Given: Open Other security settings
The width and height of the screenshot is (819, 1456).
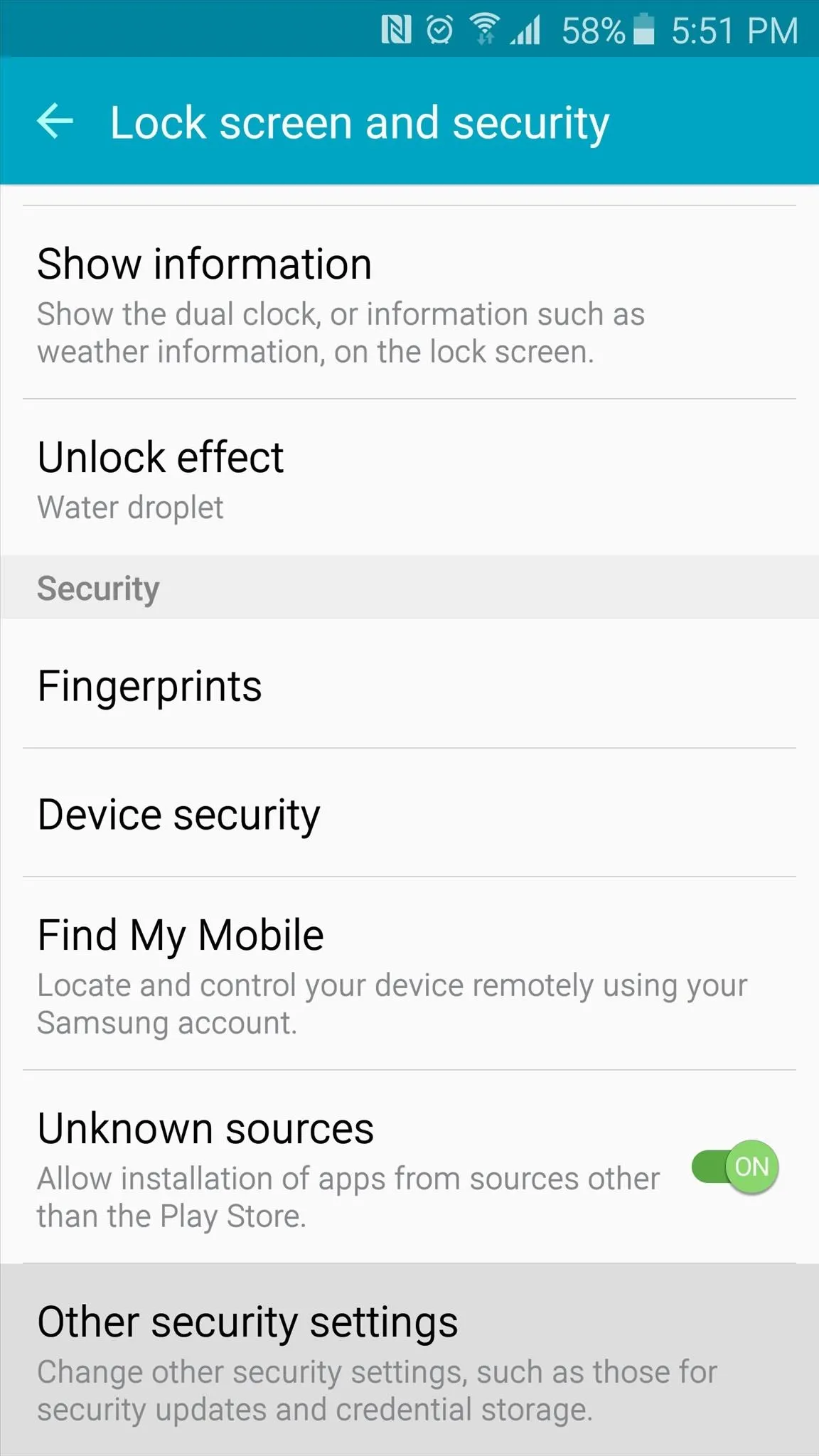Looking at the screenshot, I should [409, 1360].
